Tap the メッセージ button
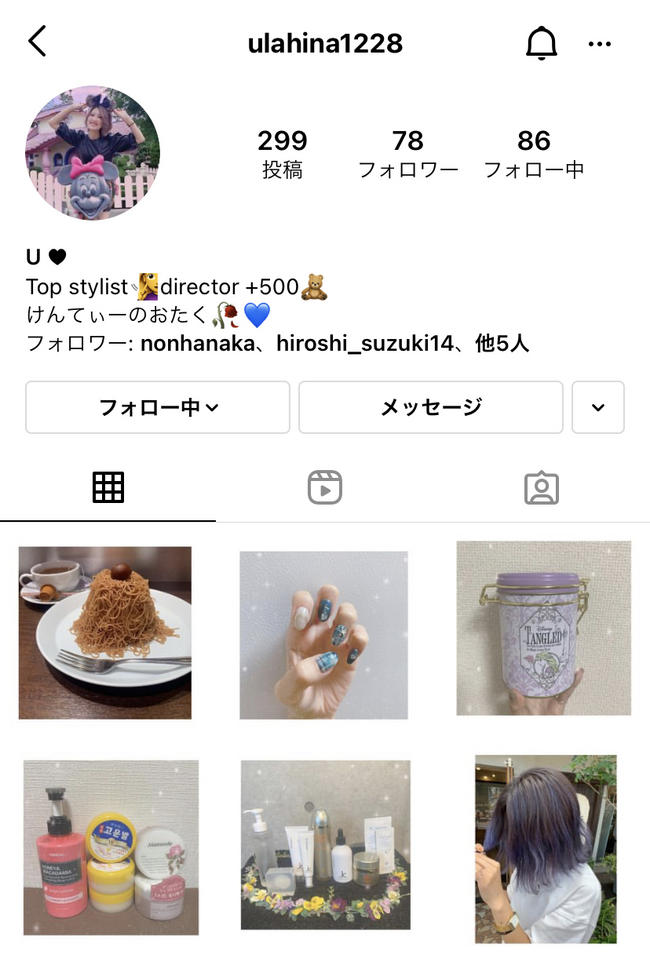The image size is (650, 955). click(431, 407)
